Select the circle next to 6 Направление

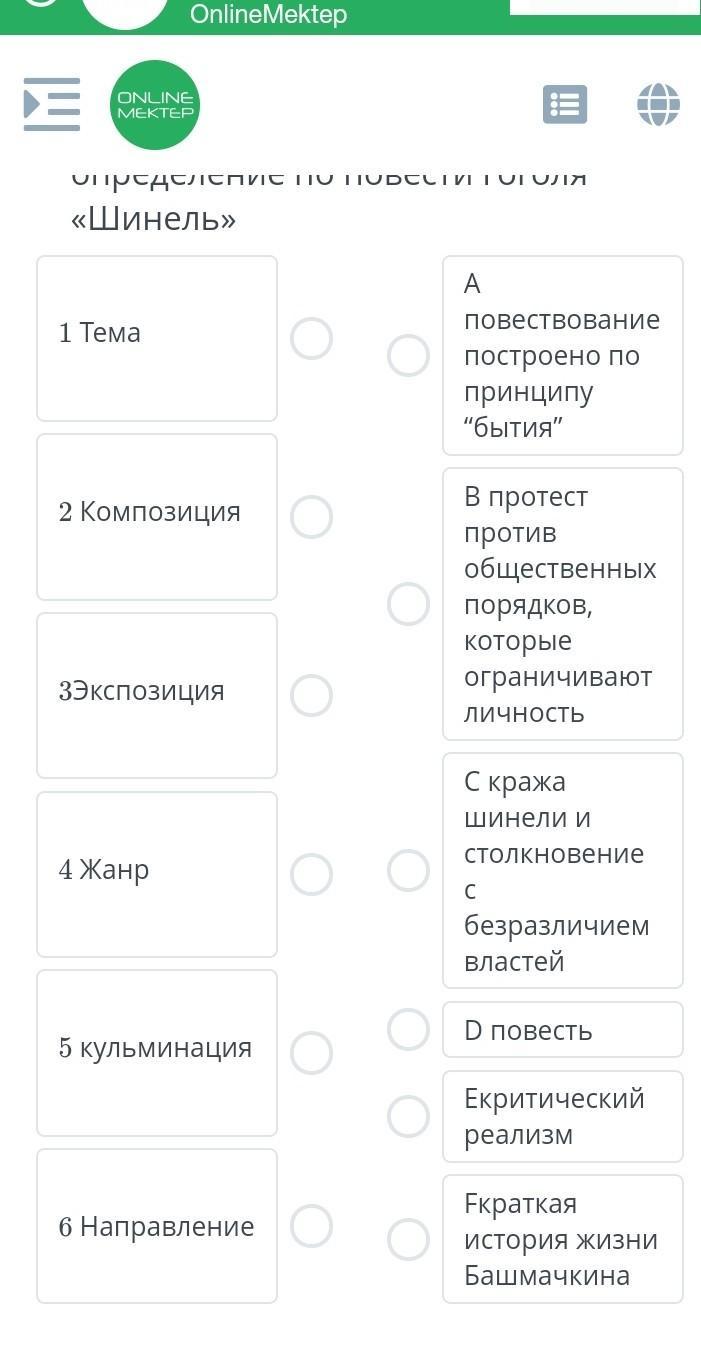pyautogui.click(x=311, y=1226)
